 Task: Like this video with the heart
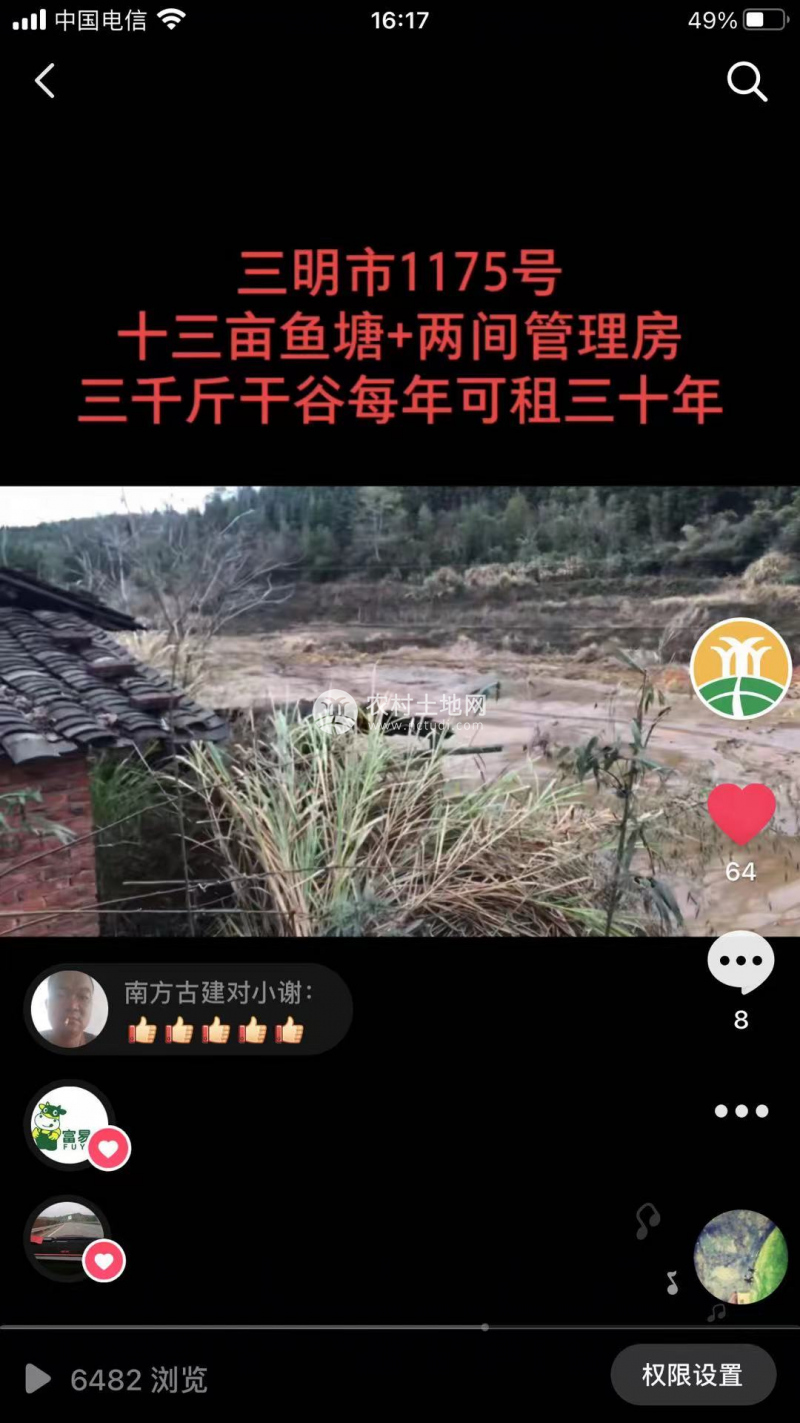pyautogui.click(x=741, y=813)
